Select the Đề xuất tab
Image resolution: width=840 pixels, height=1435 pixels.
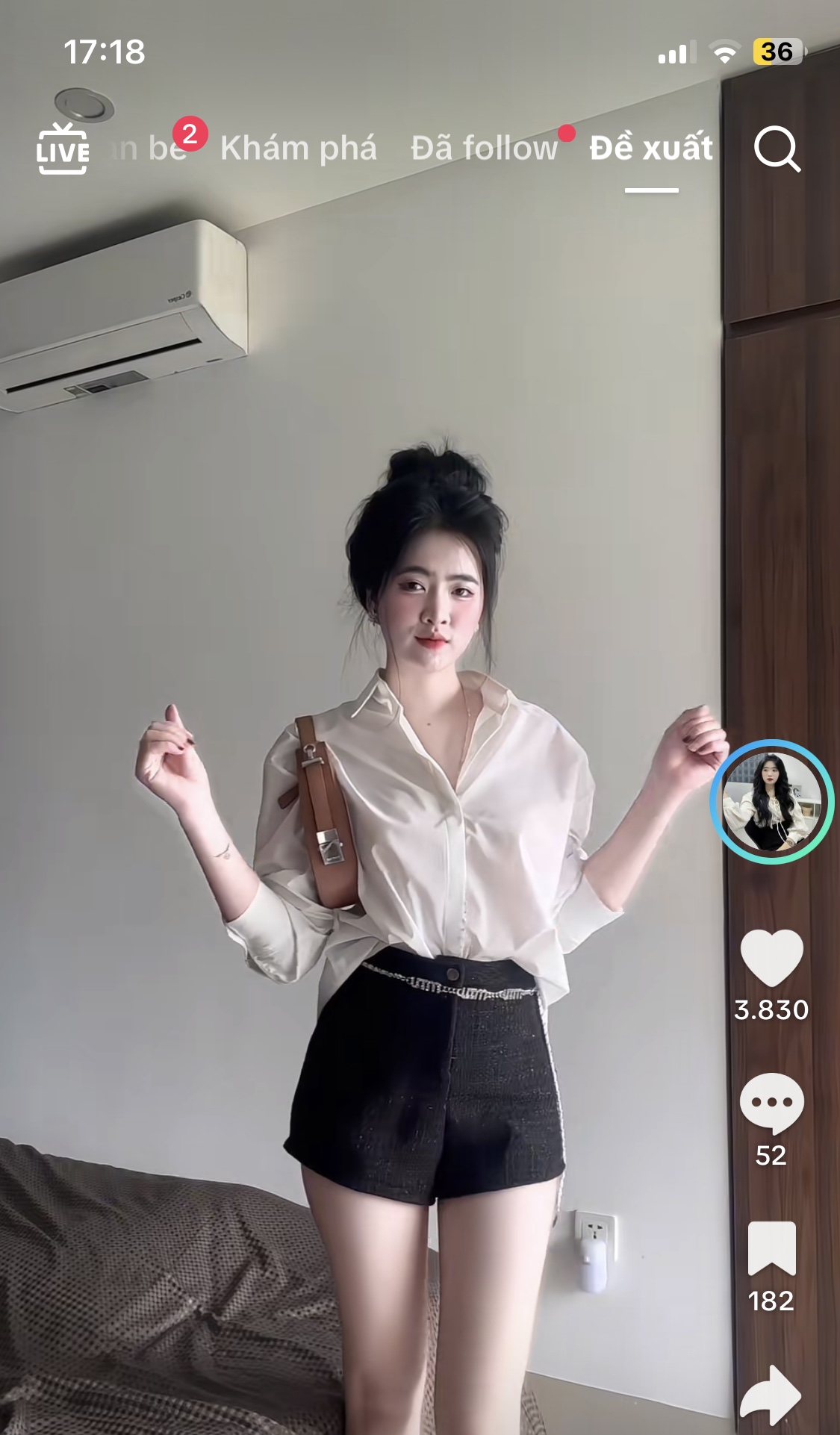[x=651, y=148]
